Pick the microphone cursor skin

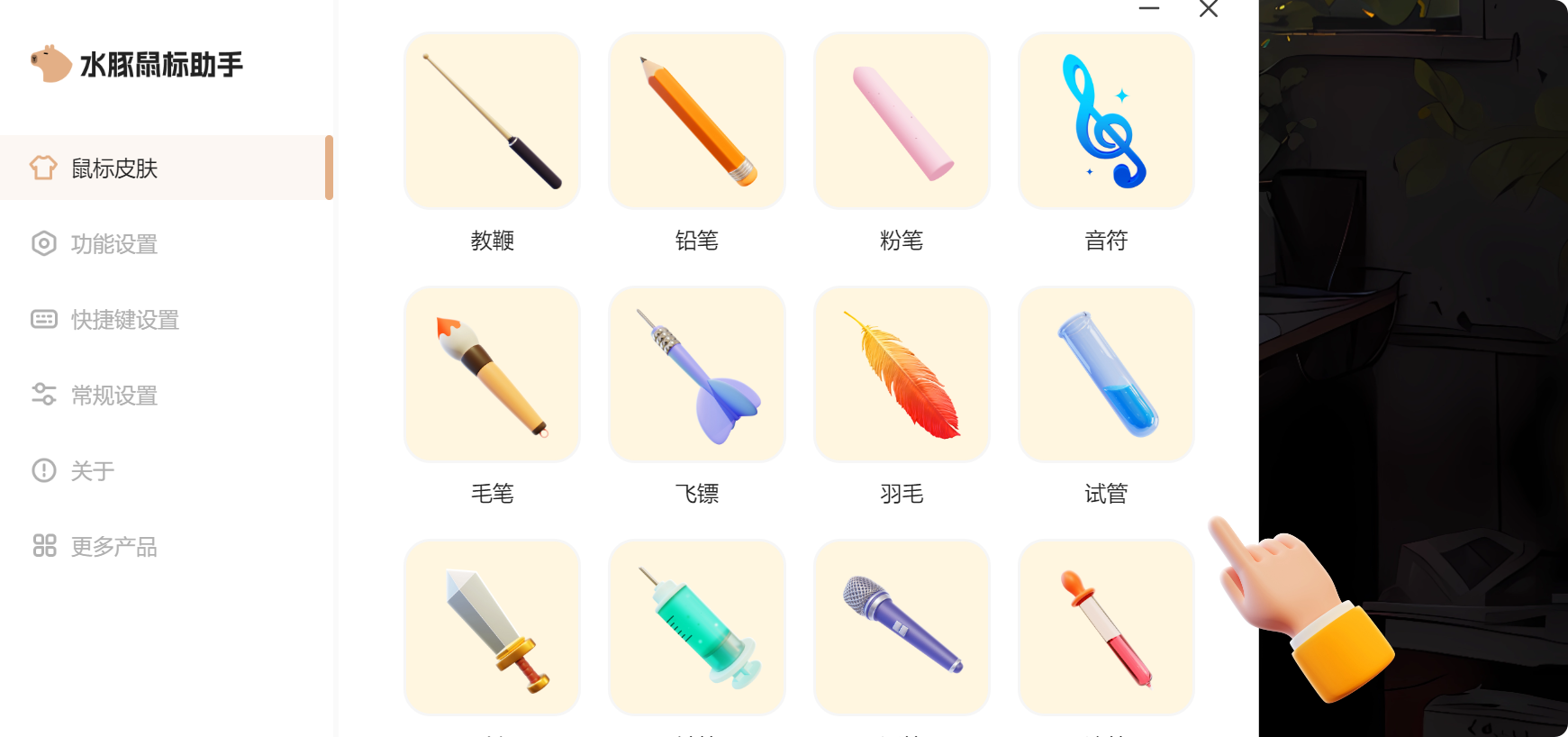pos(902,628)
